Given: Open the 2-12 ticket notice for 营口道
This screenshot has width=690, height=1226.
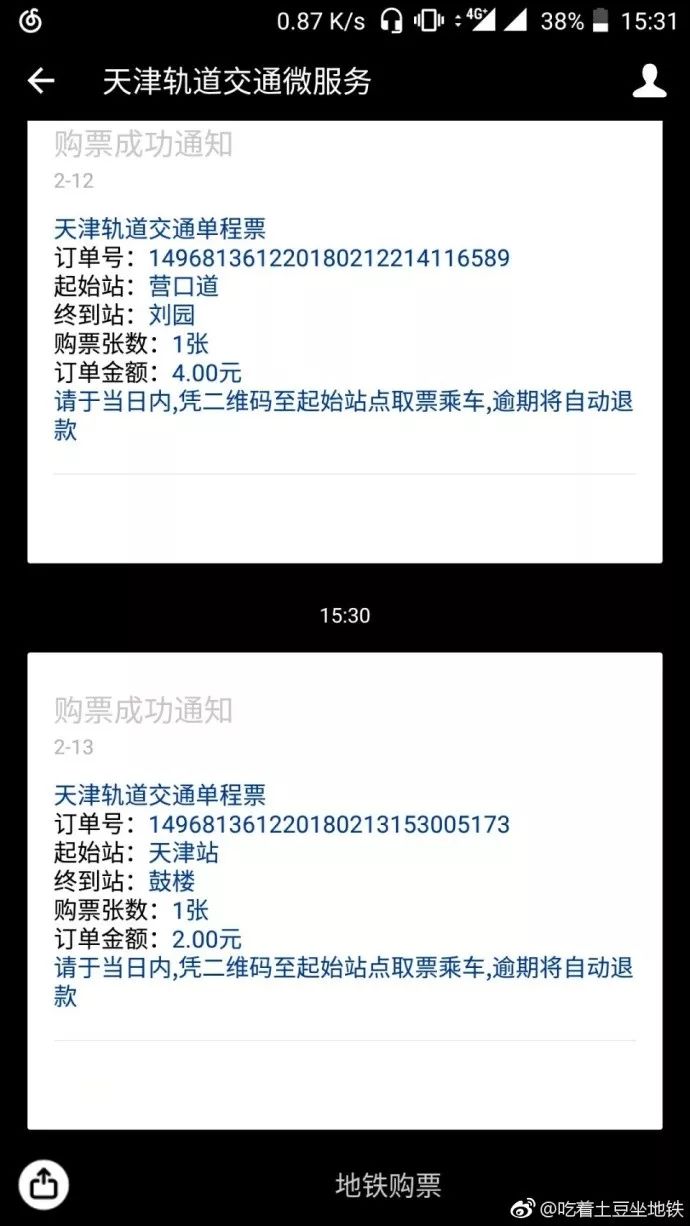Looking at the screenshot, I should tap(344, 340).
